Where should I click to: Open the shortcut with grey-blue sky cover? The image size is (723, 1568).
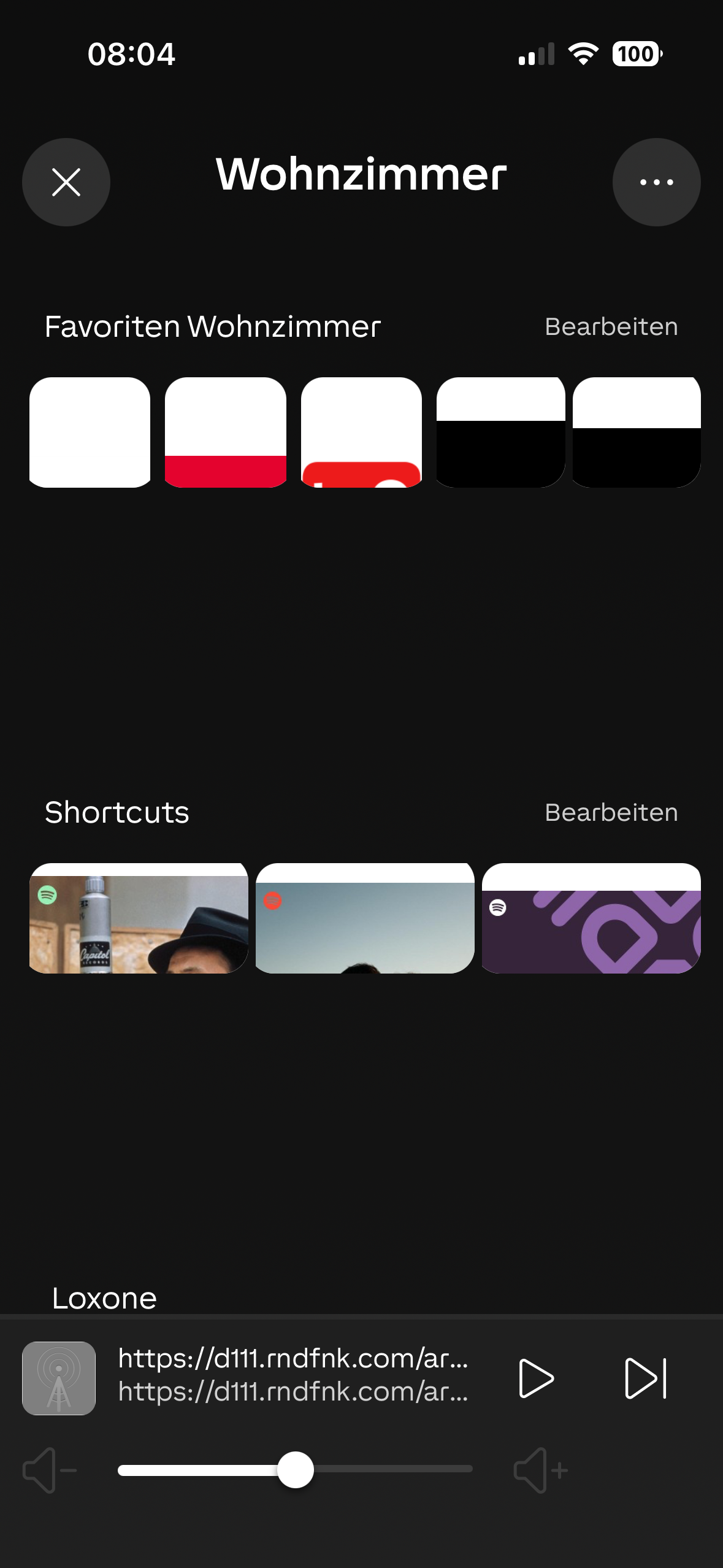[365, 918]
